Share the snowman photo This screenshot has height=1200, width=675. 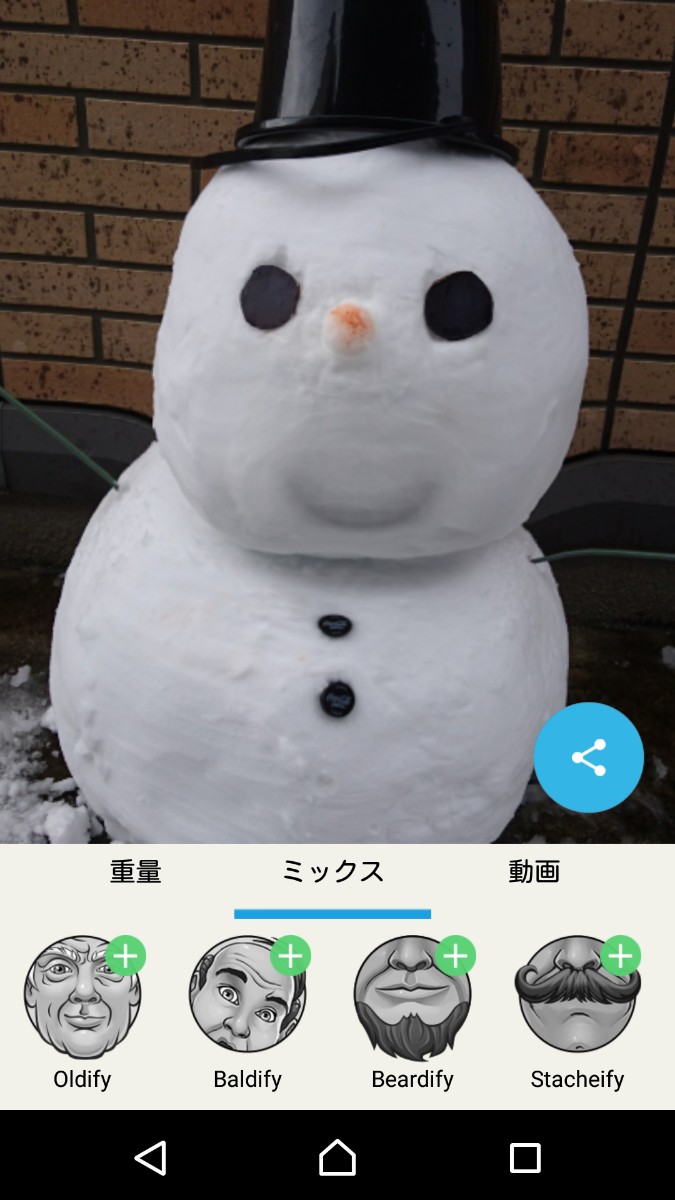click(588, 757)
